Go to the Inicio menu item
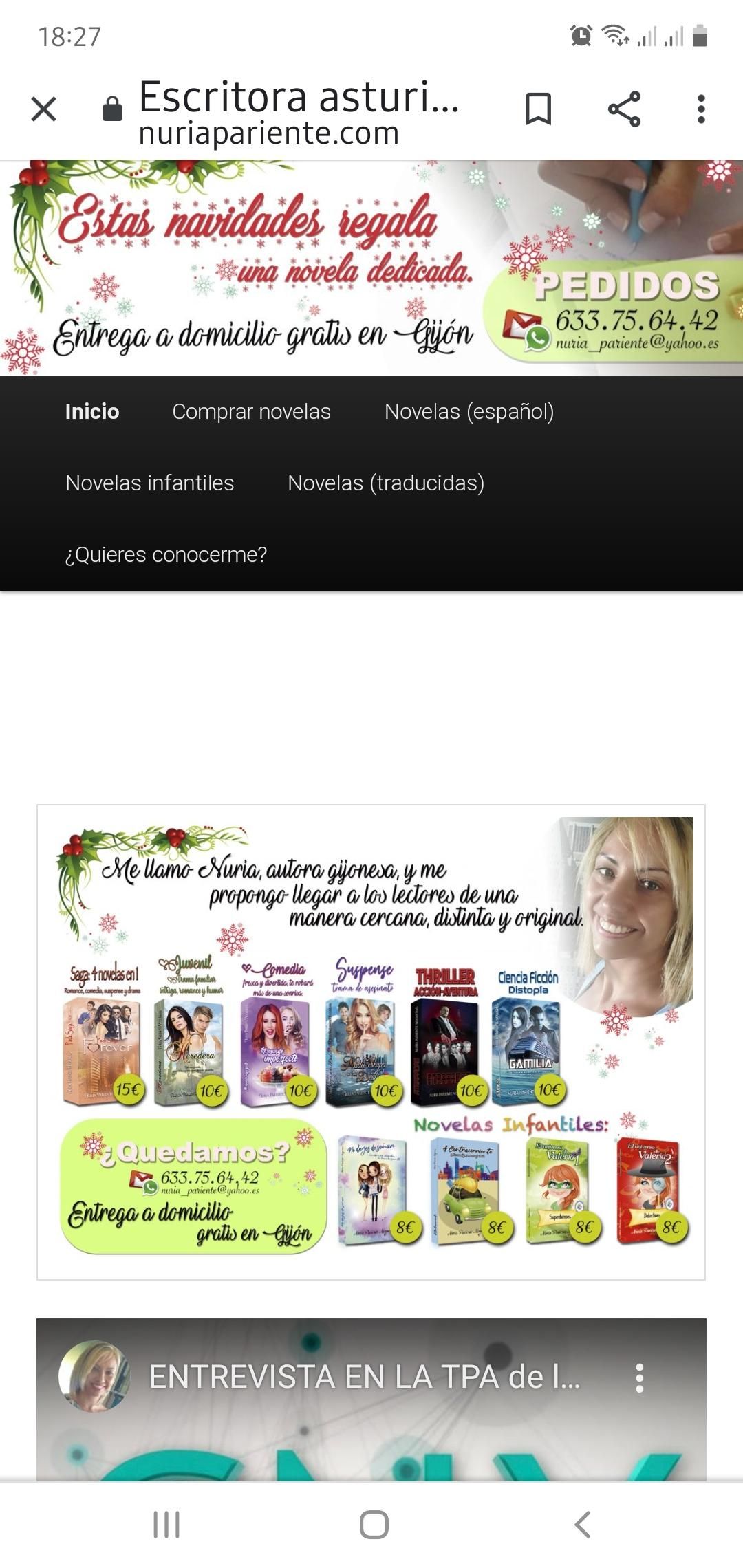Viewport: 743px width, 1568px height. (x=92, y=411)
